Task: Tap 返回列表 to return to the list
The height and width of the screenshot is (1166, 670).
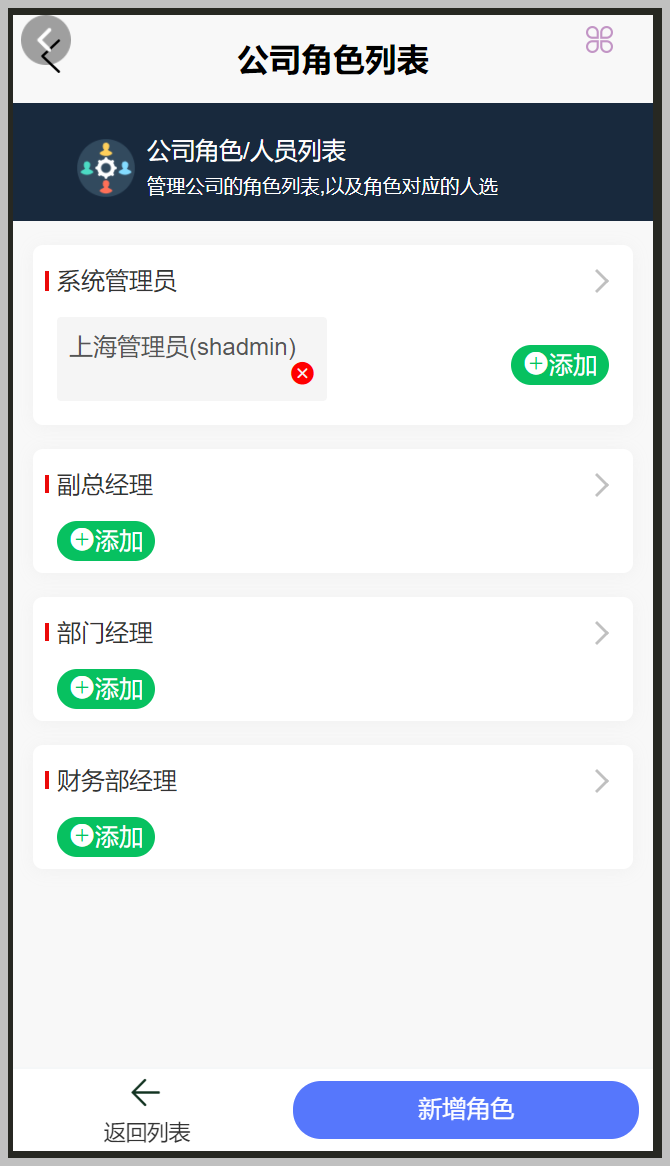Action: [x=146, y=1111]
